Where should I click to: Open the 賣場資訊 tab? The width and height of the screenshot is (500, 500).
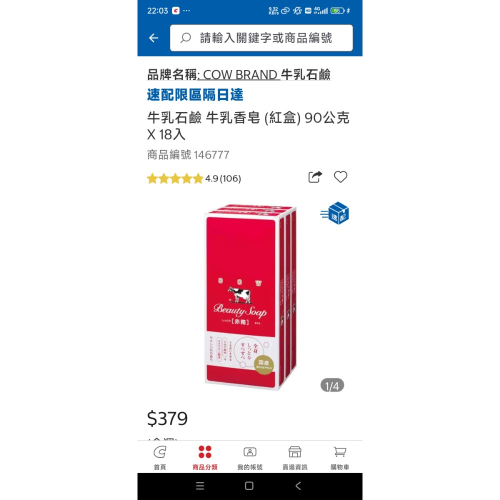(295, 458)
